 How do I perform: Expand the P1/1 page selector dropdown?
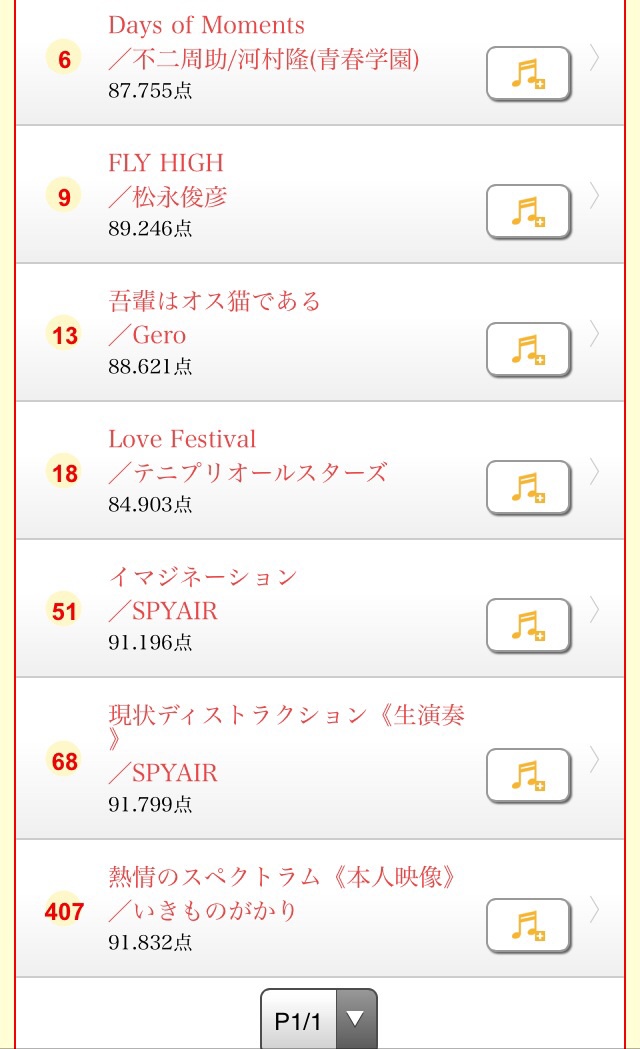point(319,1019)
